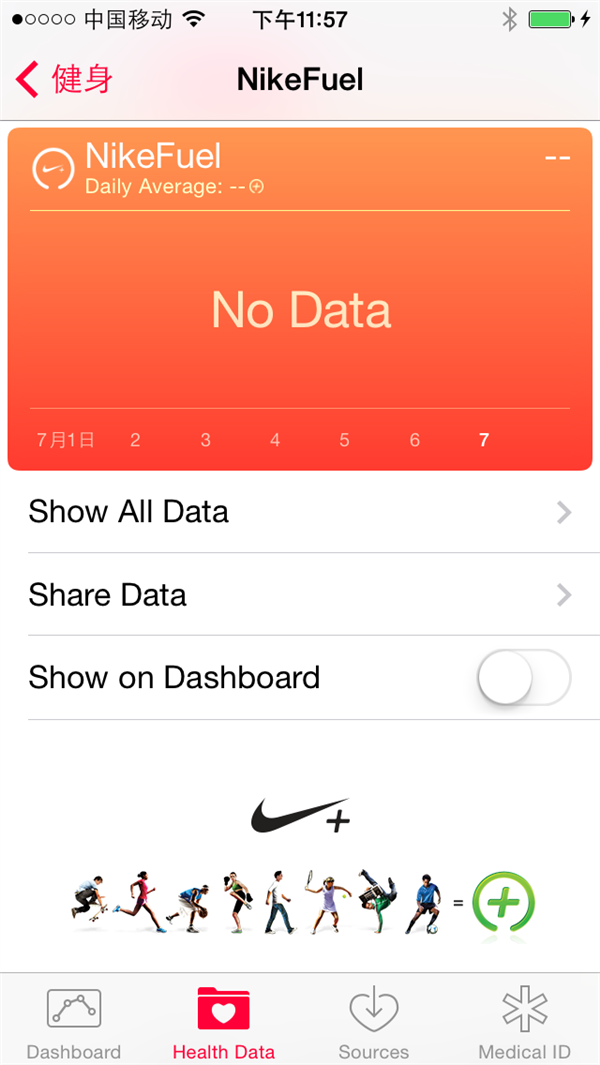Switch to the Sources tab
600x1065 pixels.
click(x=374, y=1024)
